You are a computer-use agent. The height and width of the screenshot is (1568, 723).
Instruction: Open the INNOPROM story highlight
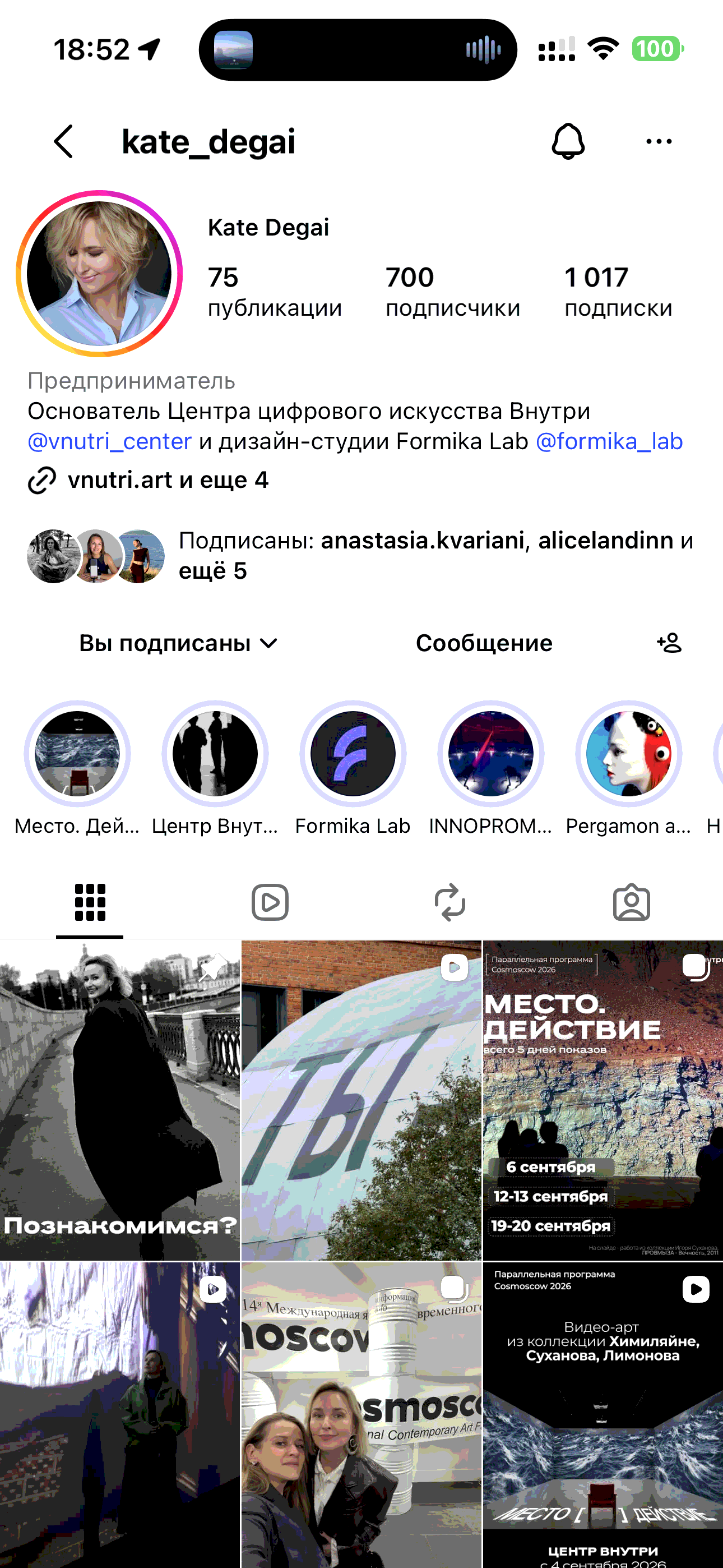490,754
